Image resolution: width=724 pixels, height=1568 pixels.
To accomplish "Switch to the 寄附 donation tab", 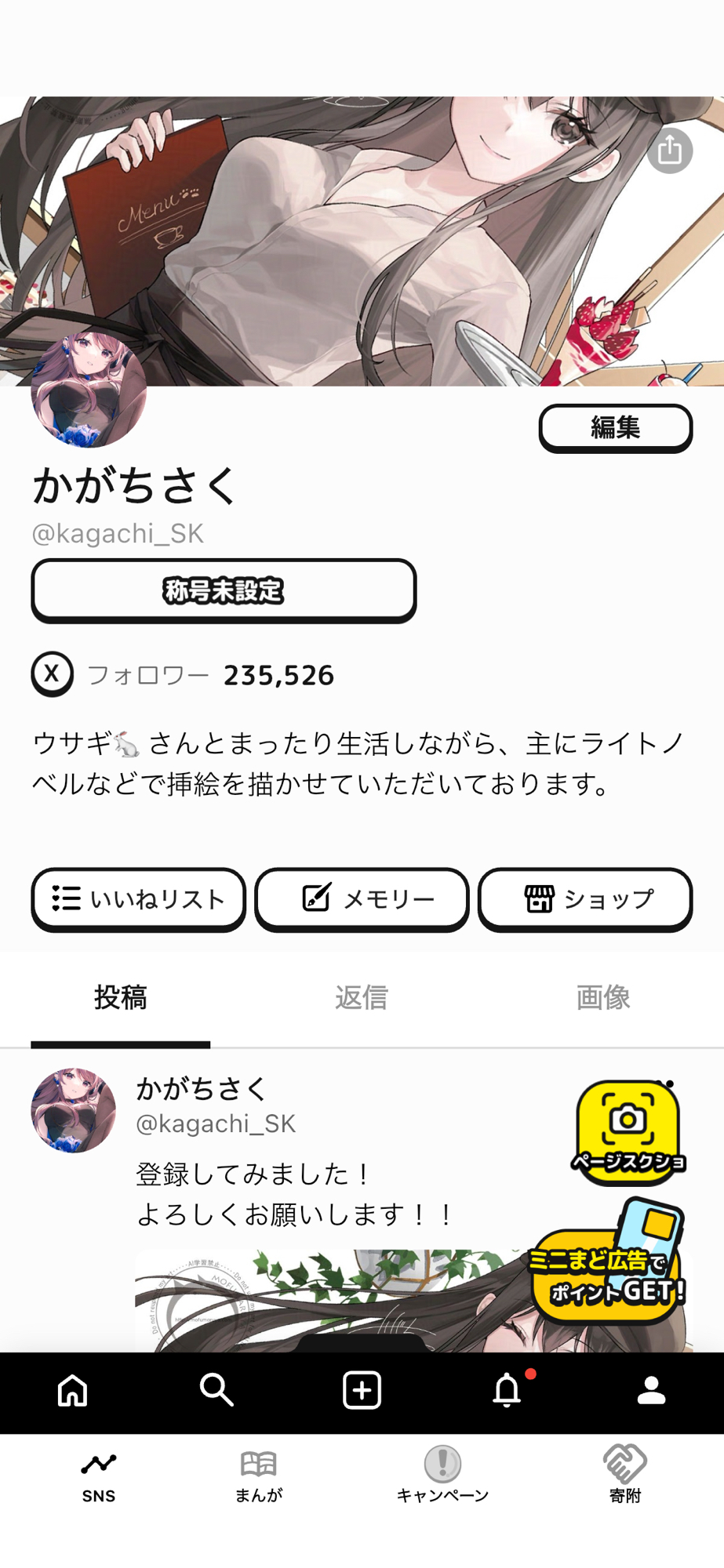I will (x=625, y=1475).
